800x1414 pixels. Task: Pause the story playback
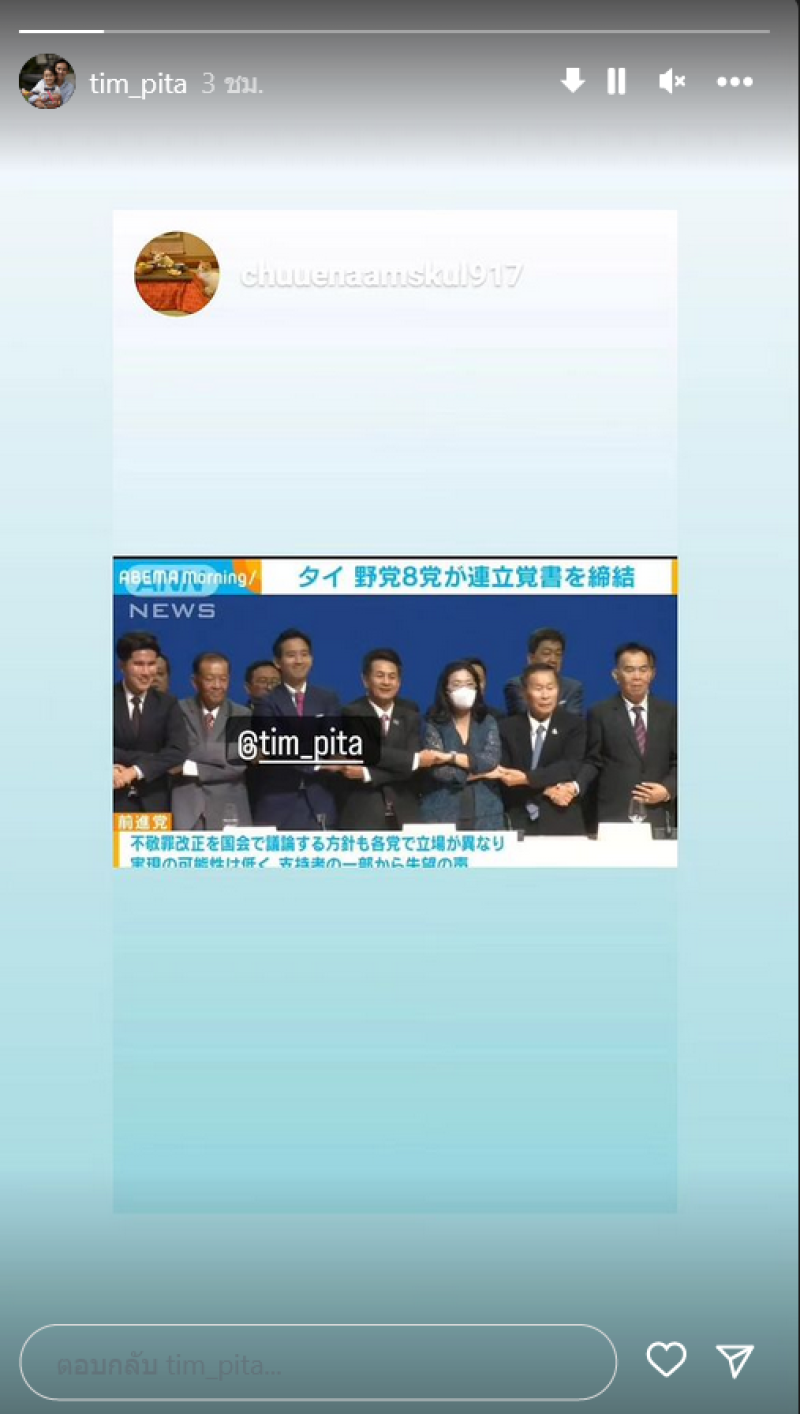[x=616, y=81]
